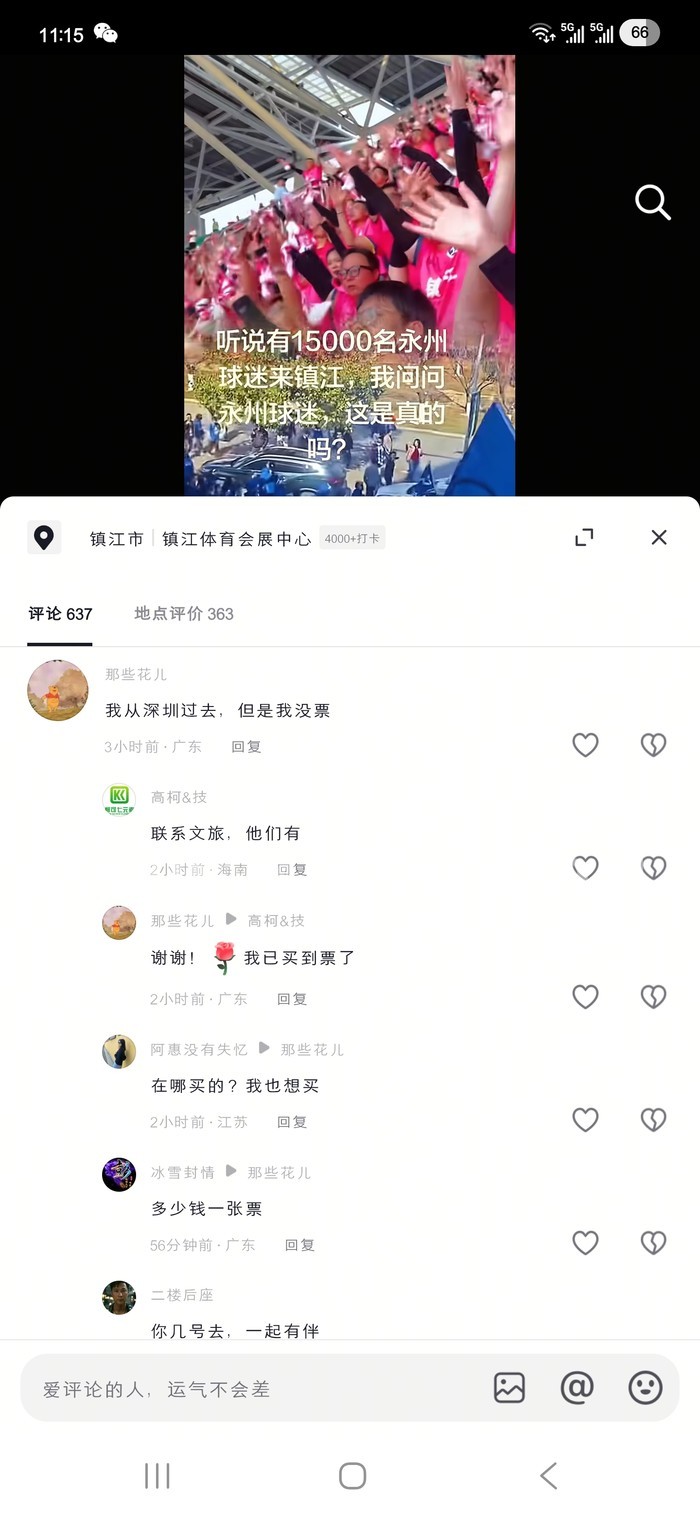Open 镇江体育会展中心 location page
This screenshot has width=700, height=1517.
point(237,539)
